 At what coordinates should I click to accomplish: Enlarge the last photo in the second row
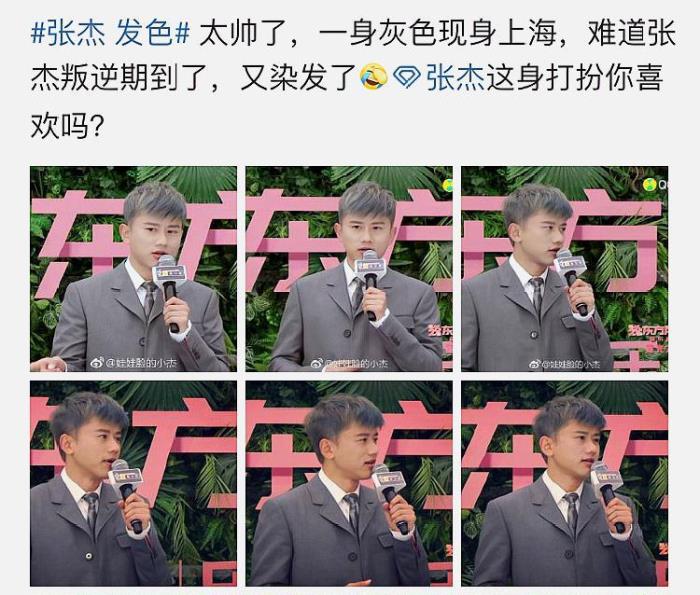click(565, 483)
